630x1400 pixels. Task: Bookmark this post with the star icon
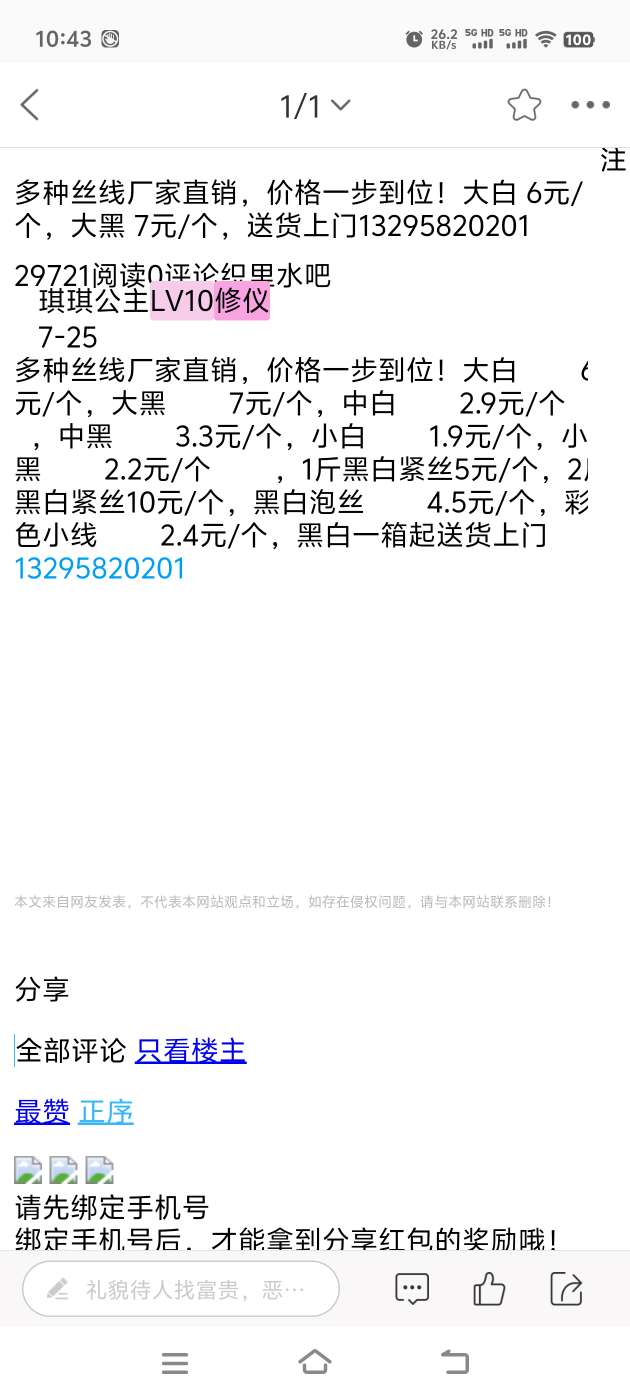point(524,105)
